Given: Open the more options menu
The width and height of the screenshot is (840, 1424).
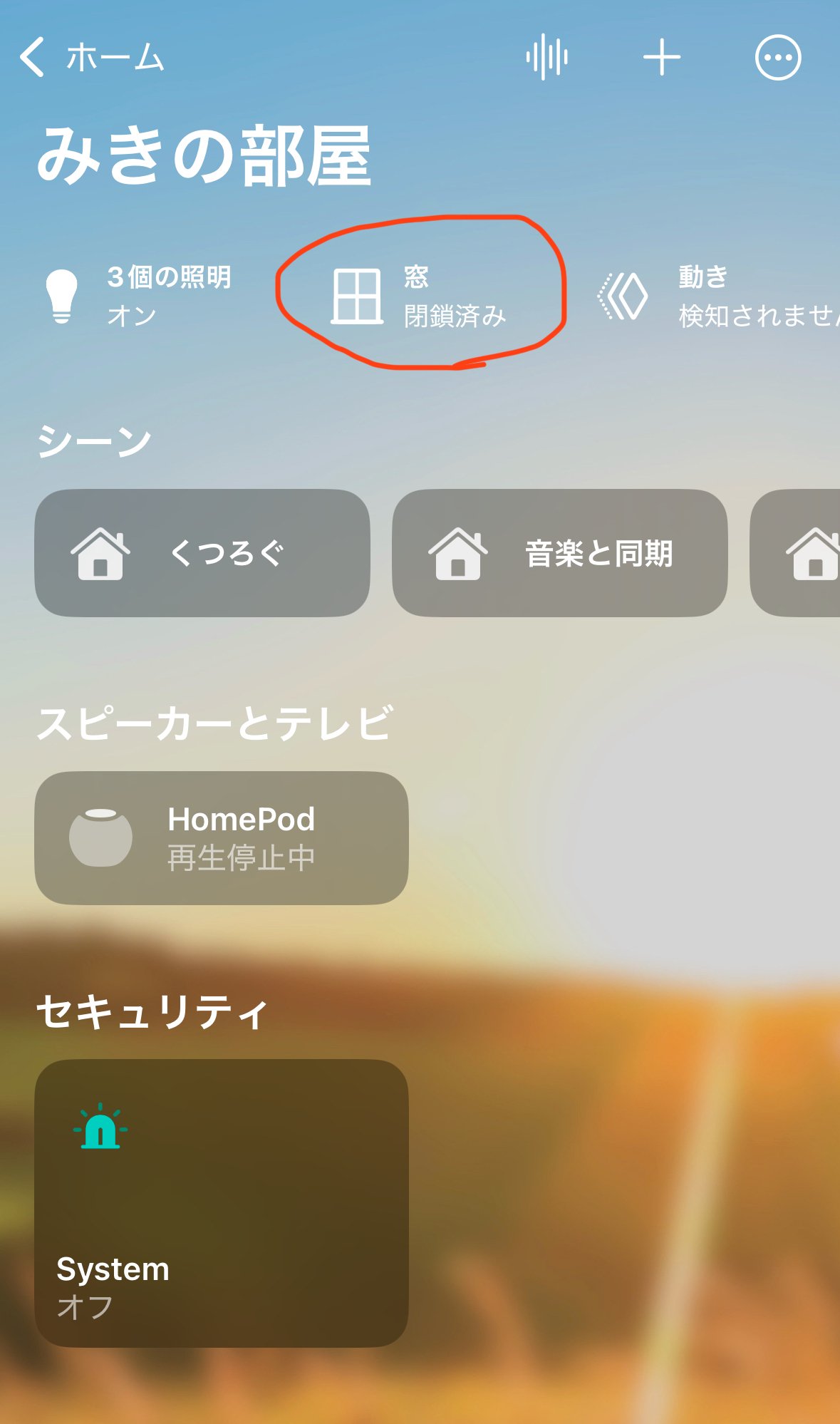Looking at the screenshot, I should coord(777,57).
